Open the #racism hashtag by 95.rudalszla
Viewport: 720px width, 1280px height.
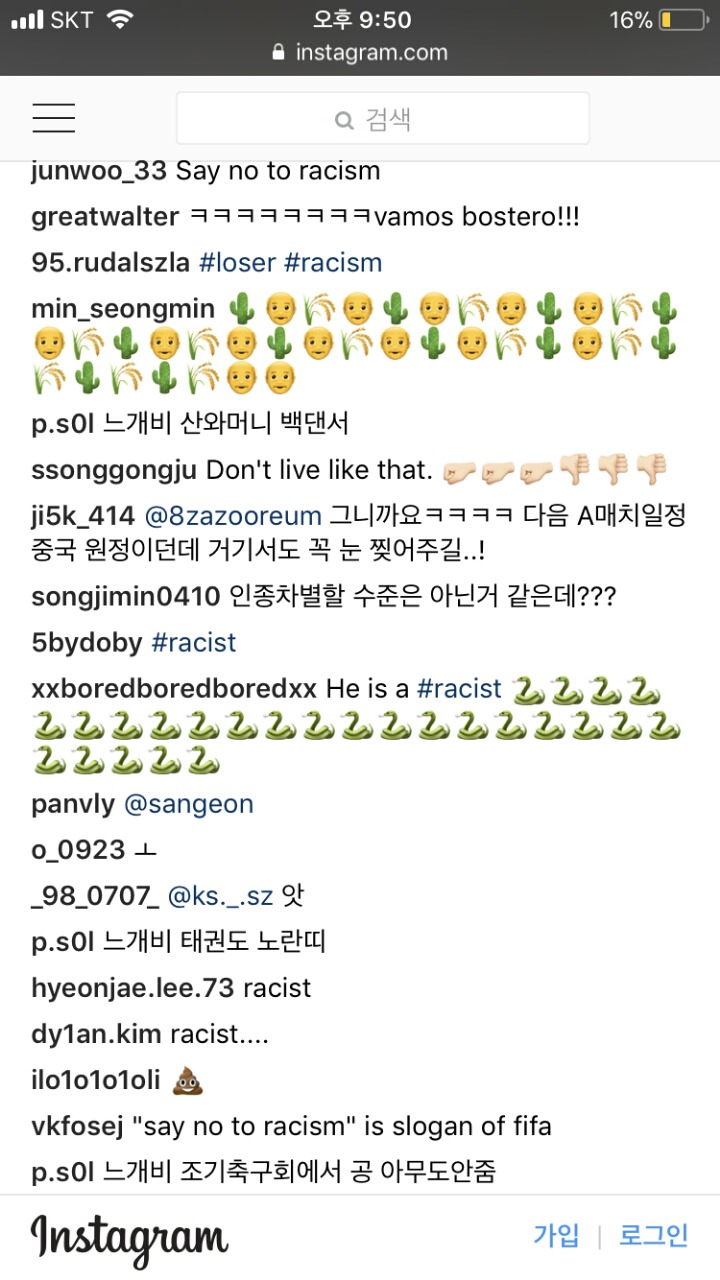coord(333,263)
